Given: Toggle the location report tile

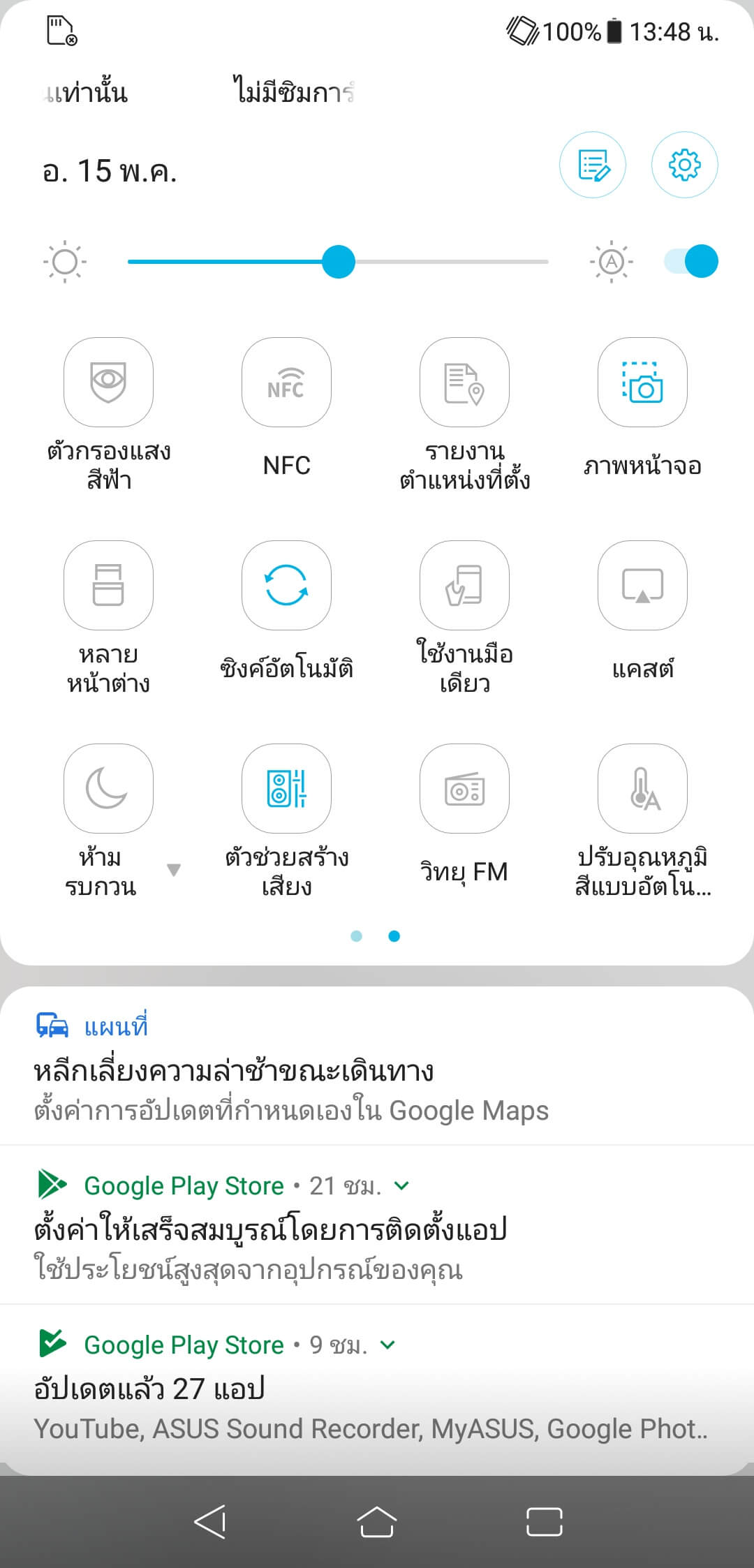Looking at the screenshot, I should pyautogui.click(x=464, y=382).
